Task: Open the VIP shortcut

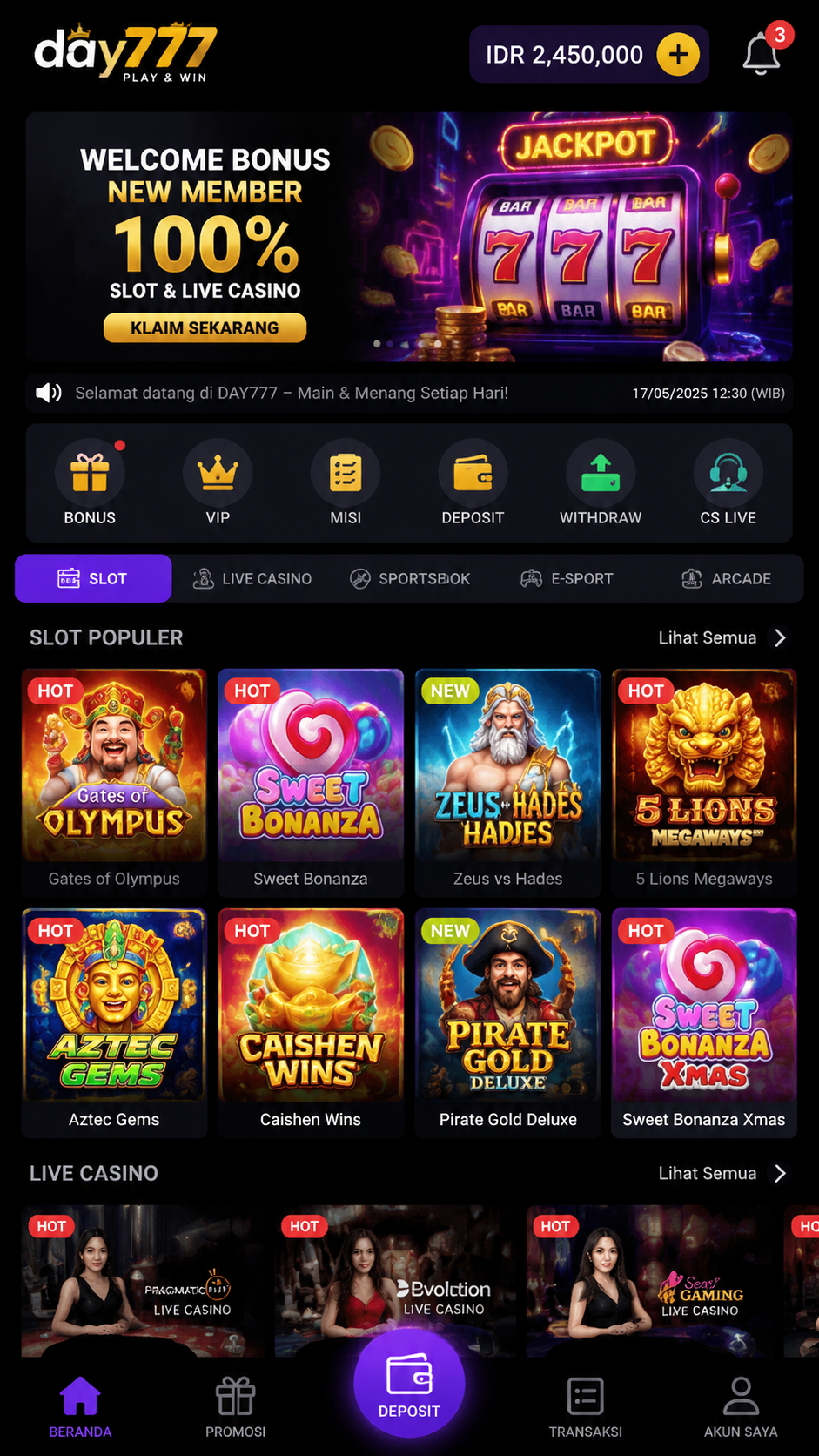Action: click(x=218, y=483)
